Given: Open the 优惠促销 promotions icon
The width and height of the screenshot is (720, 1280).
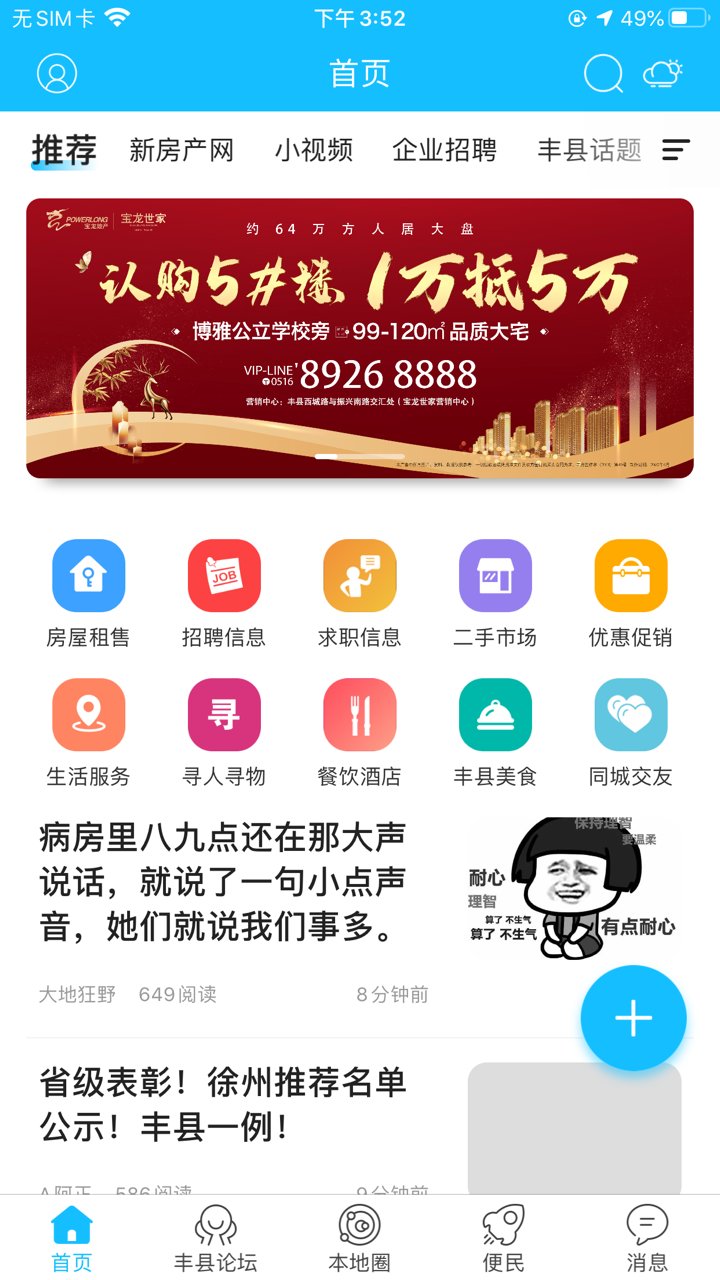Looking at the screenshot, I should click(632, 575).
